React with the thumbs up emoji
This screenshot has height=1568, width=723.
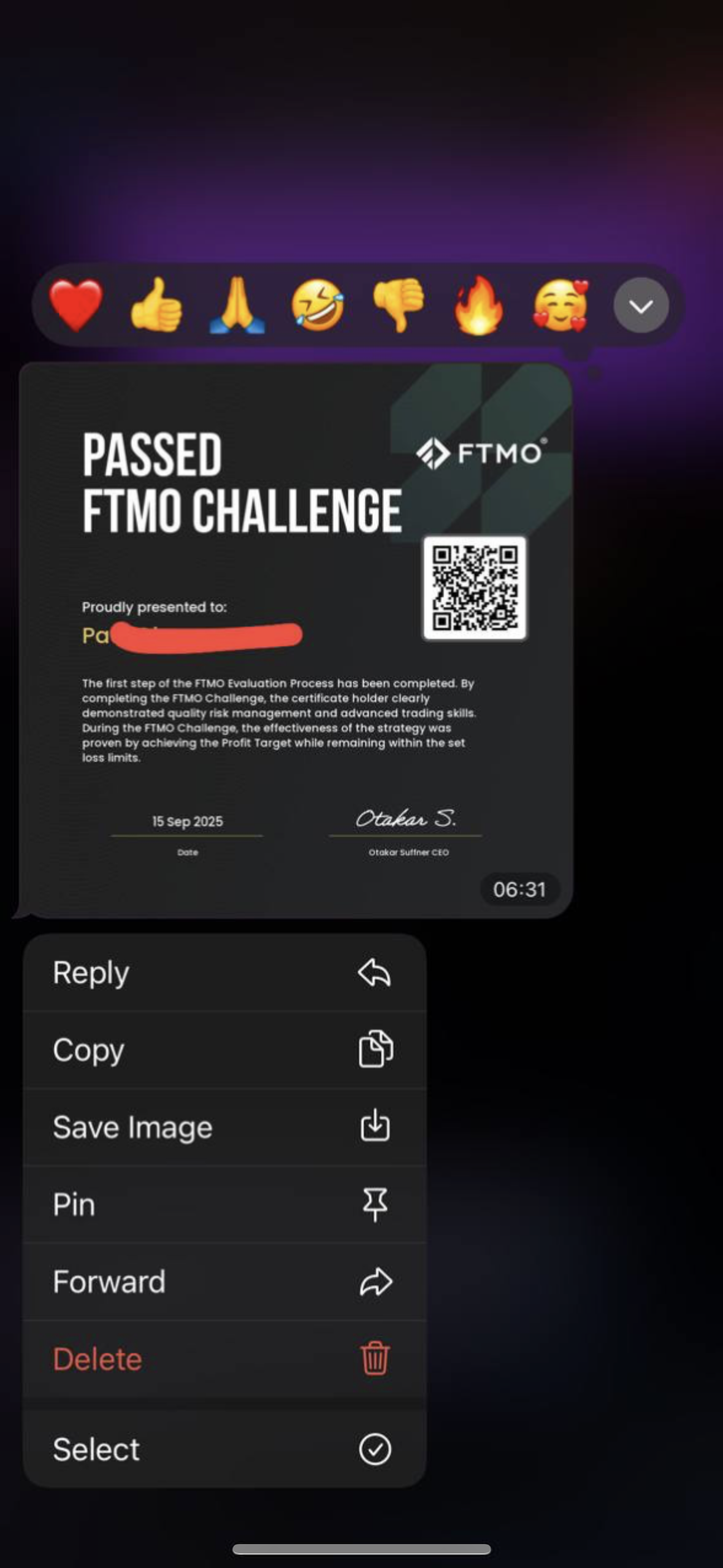click(x=156, y=305)
